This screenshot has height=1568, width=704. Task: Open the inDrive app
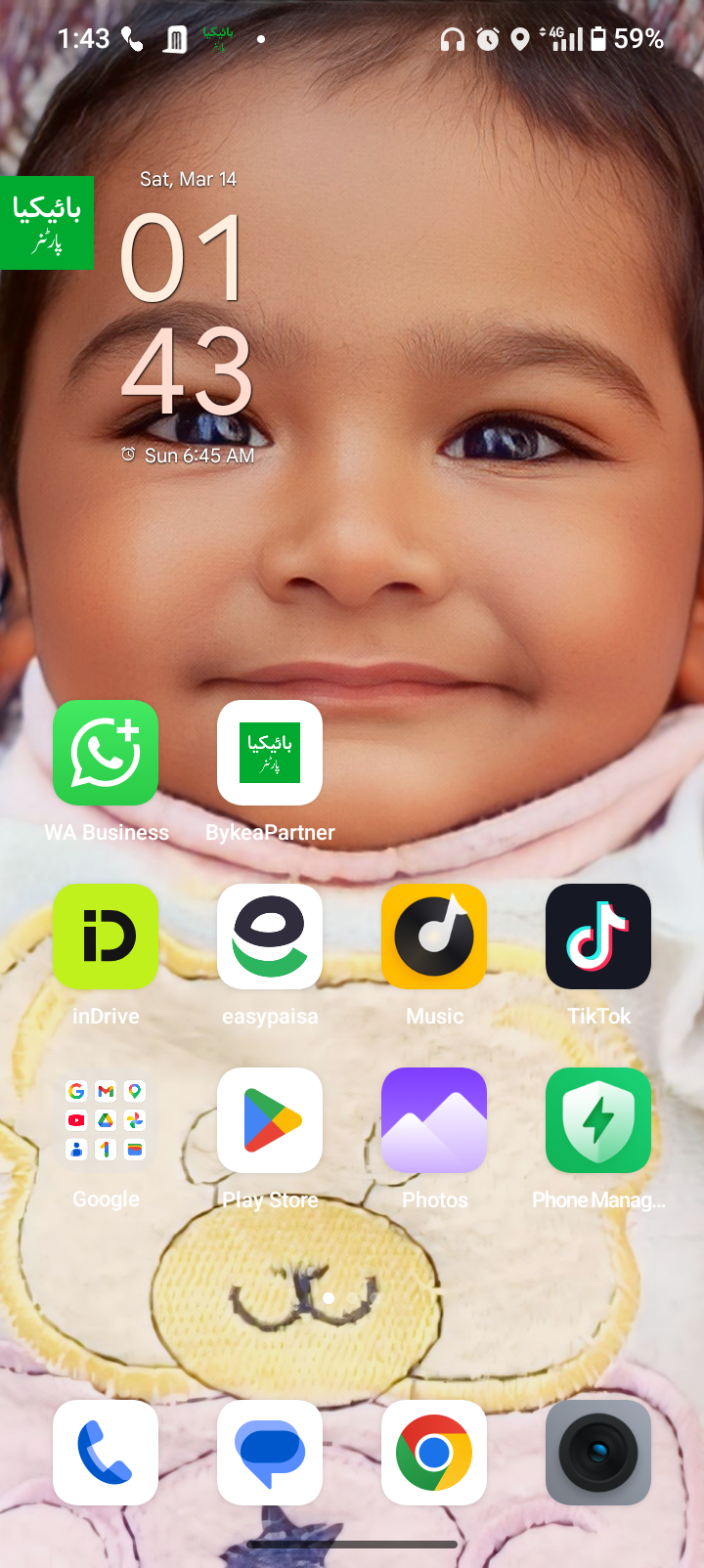(x=106, y=936)
